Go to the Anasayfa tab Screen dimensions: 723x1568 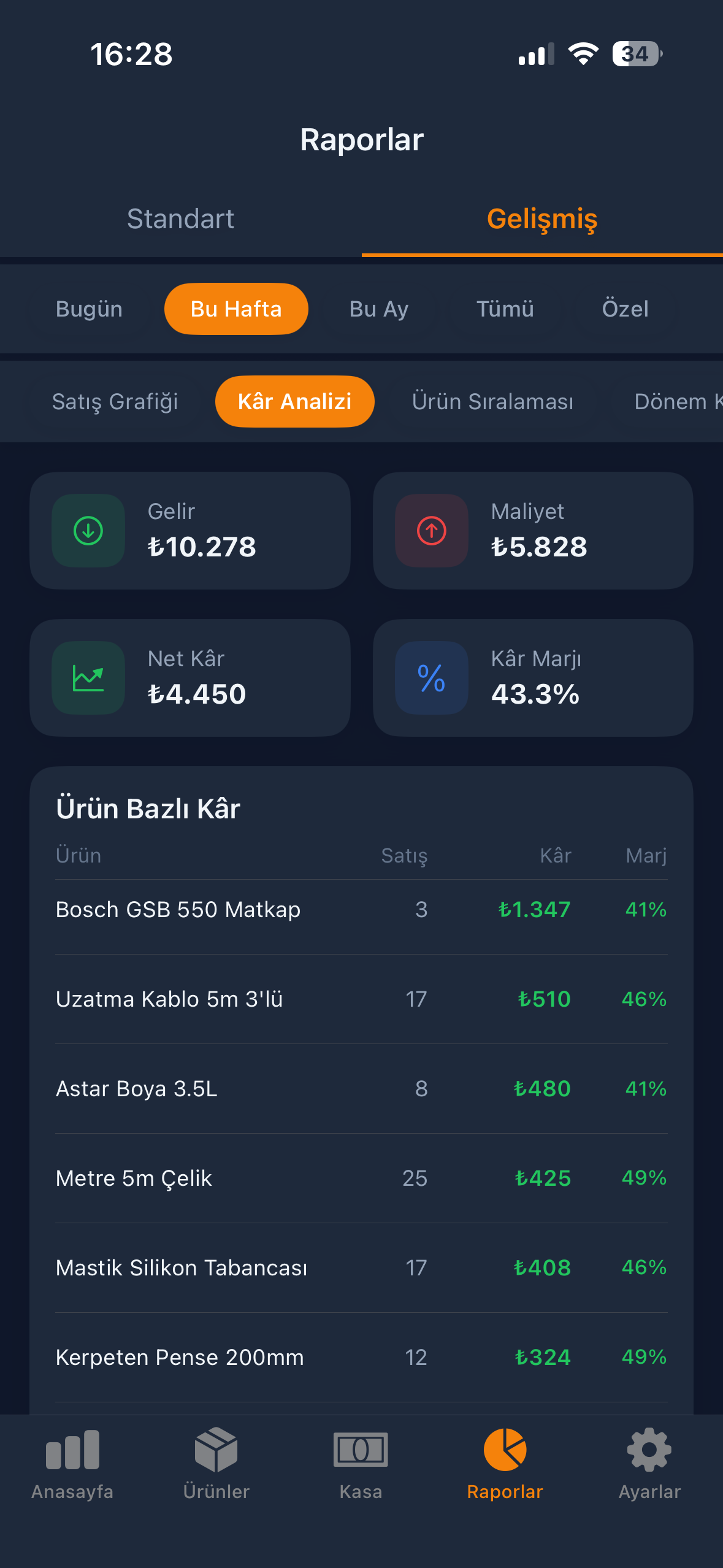pos(72,1464)
